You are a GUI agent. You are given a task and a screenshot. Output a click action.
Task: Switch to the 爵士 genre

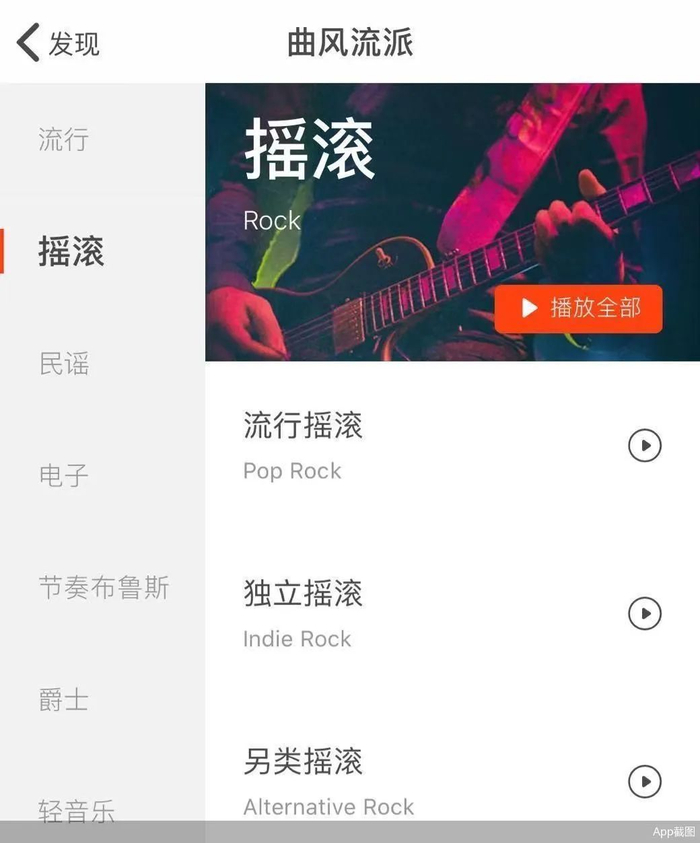pos(64,699)
